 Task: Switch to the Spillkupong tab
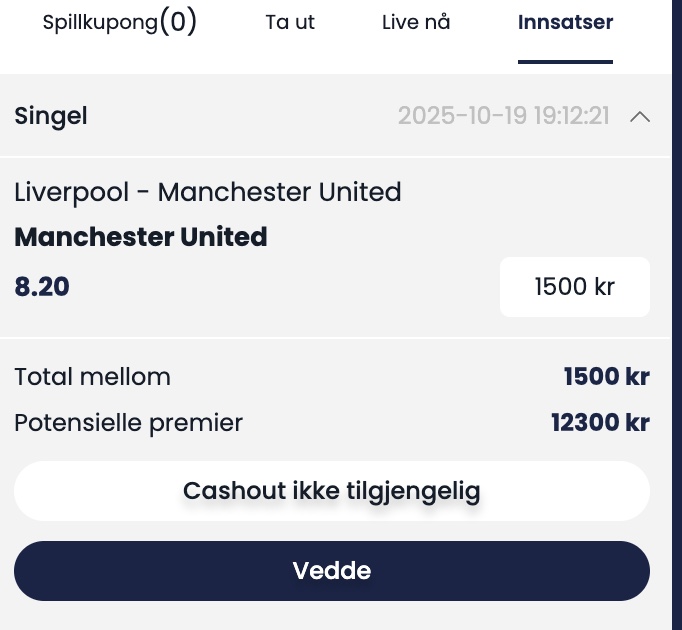120,22
